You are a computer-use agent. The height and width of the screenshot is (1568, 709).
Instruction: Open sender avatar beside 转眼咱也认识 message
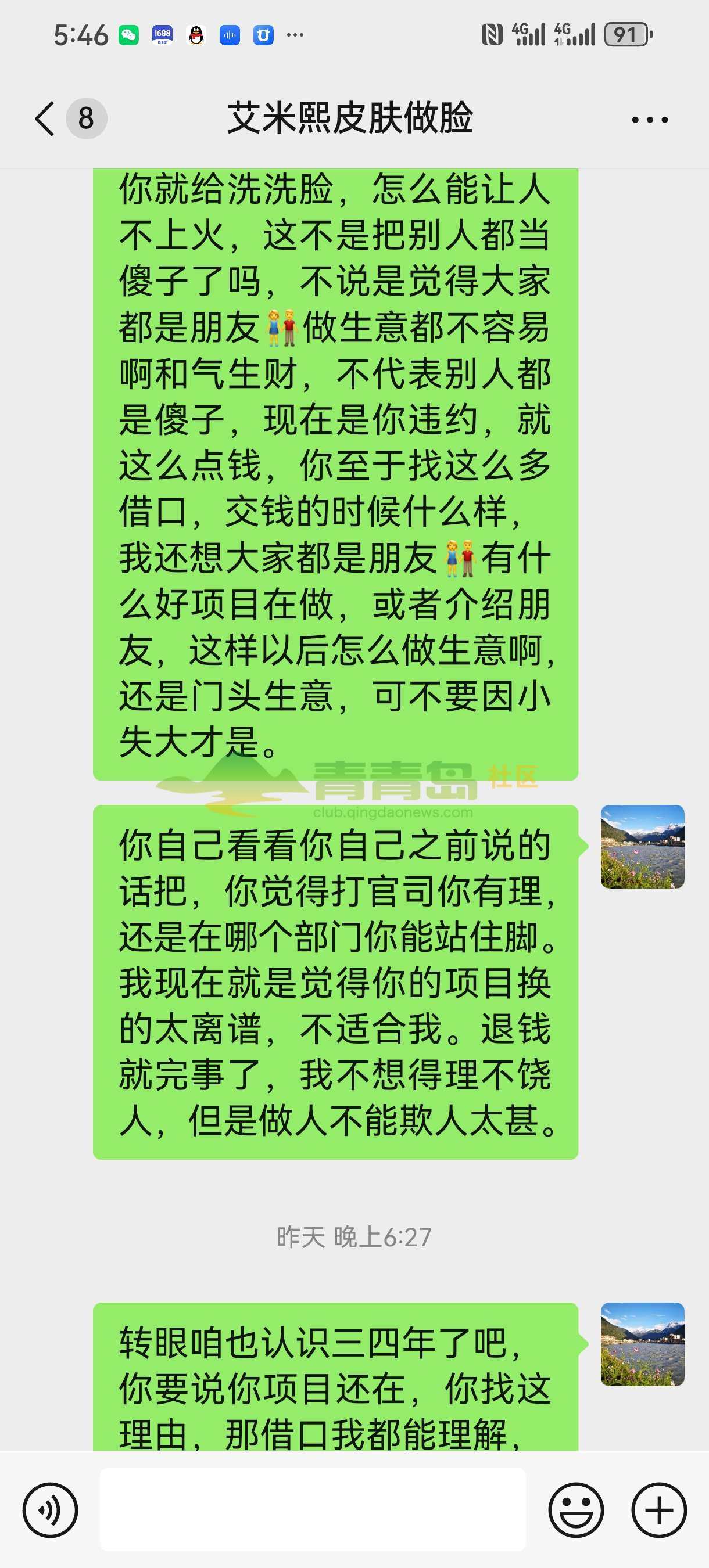point(642,1344)
